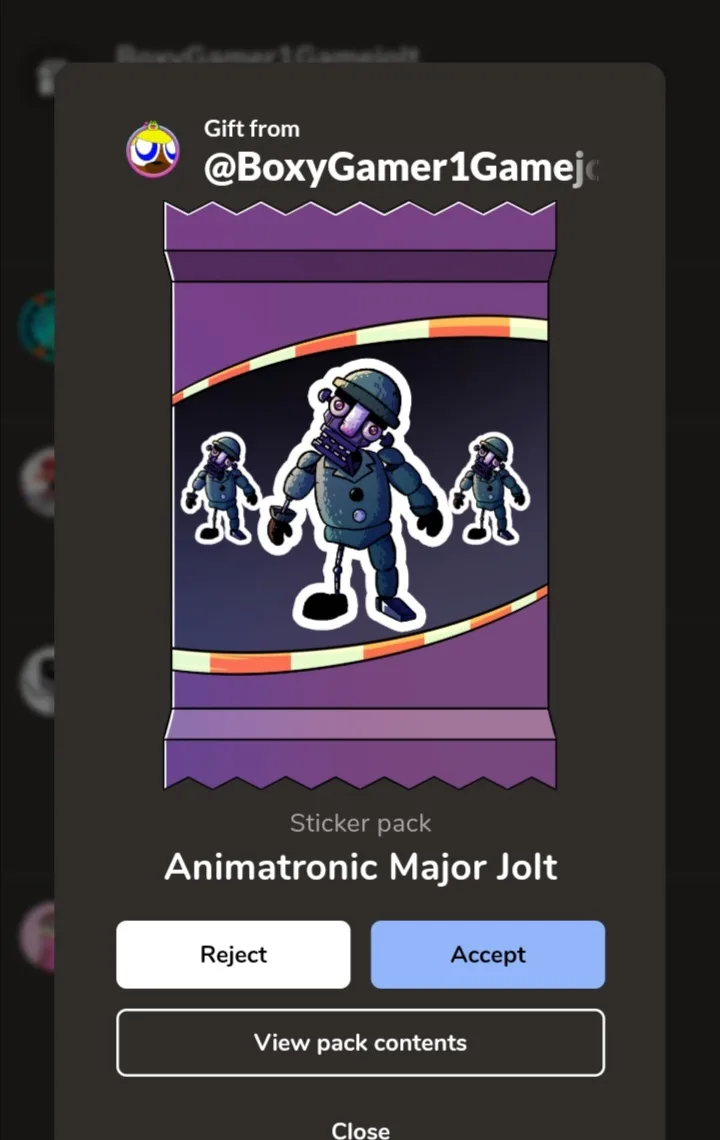720x1140 pixels.
Task: Reject the gifted sticker pack
Action: 233,954
